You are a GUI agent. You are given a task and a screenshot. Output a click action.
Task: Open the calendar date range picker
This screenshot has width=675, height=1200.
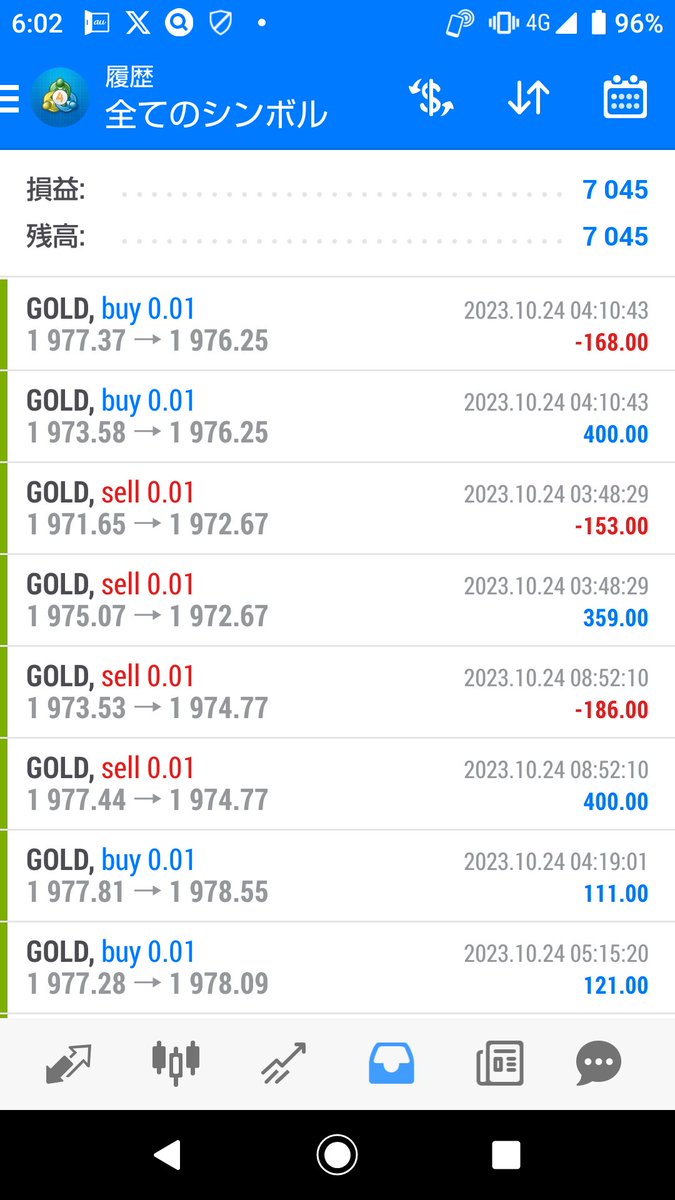pos(625,99)
